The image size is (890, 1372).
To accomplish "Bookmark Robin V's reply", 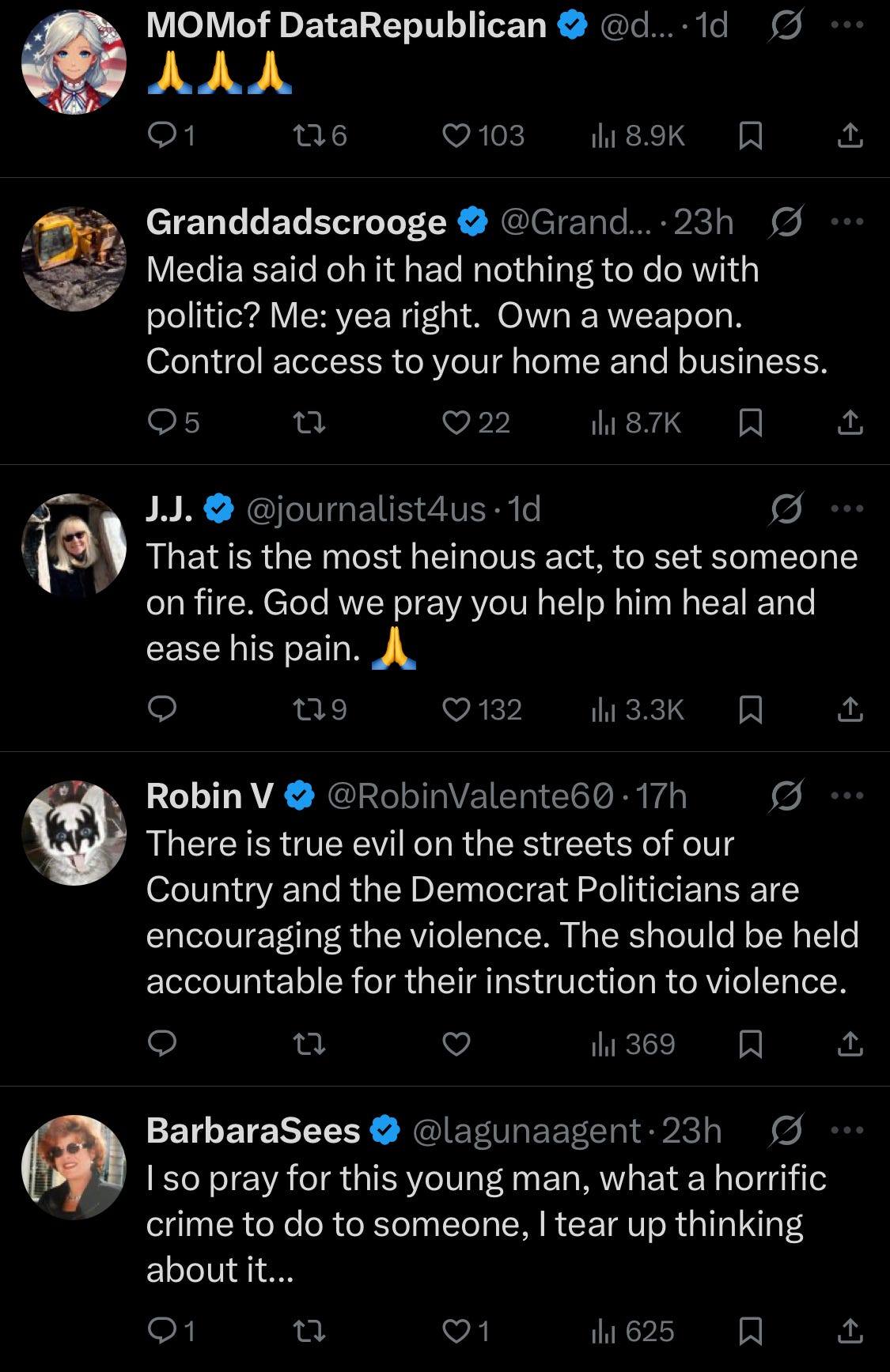I will pyautogui.click(x=750, y=1045).
